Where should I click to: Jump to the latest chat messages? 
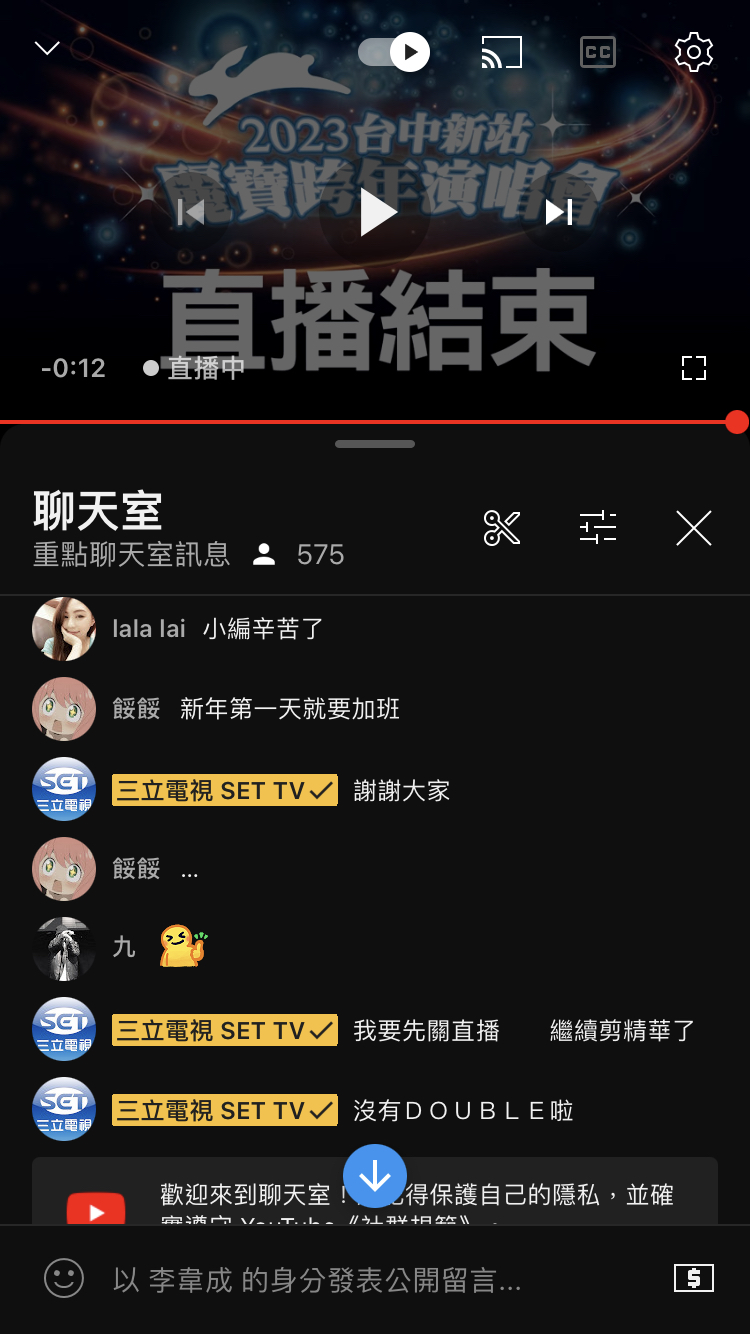point(375,1176)
